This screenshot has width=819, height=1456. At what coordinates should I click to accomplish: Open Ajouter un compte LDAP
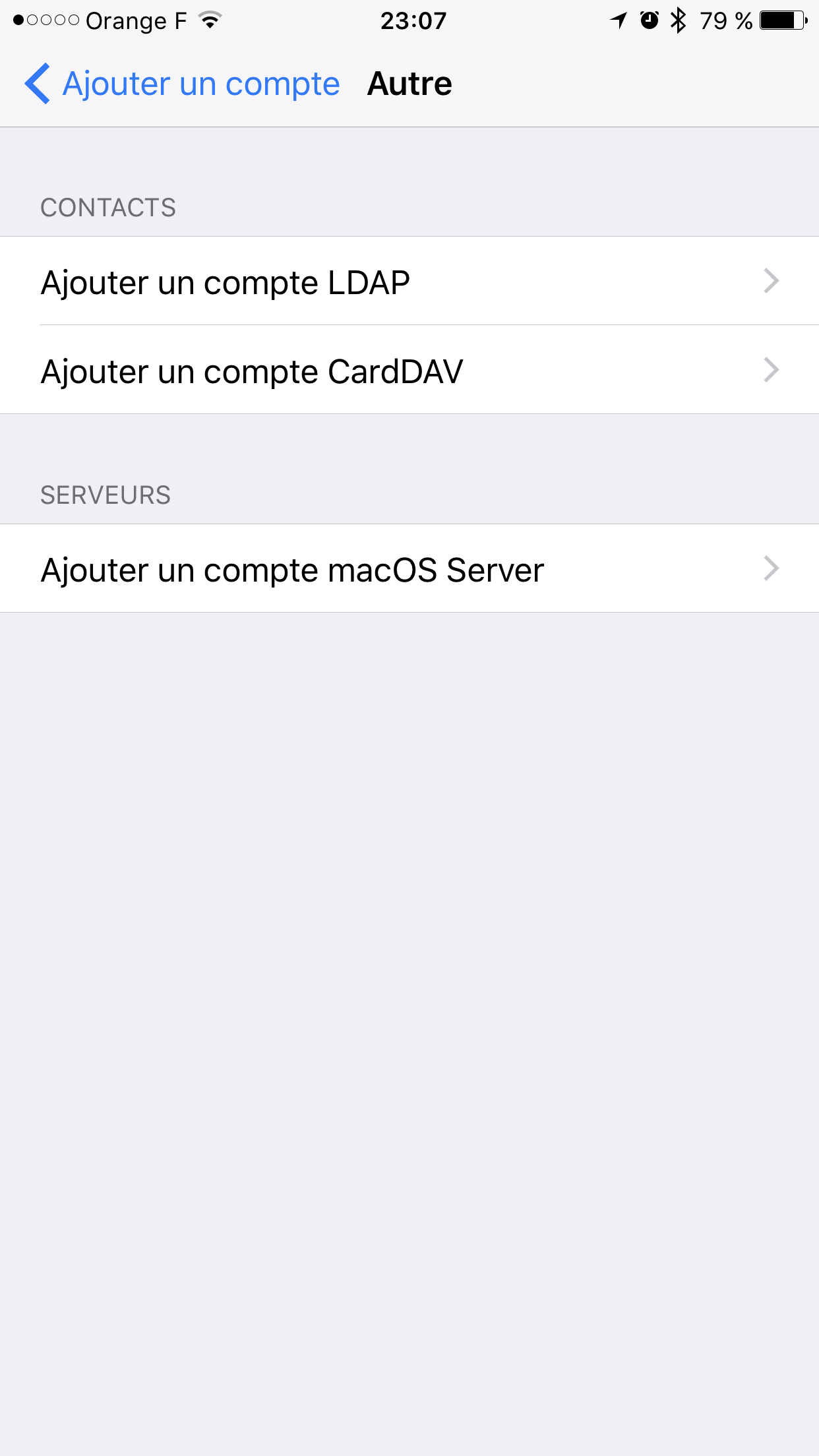pyautogui.click(x=409, y=281)
